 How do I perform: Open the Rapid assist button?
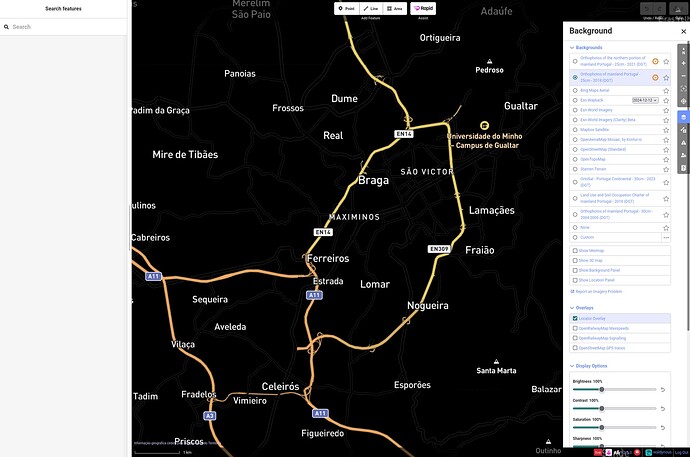point(424,8)
